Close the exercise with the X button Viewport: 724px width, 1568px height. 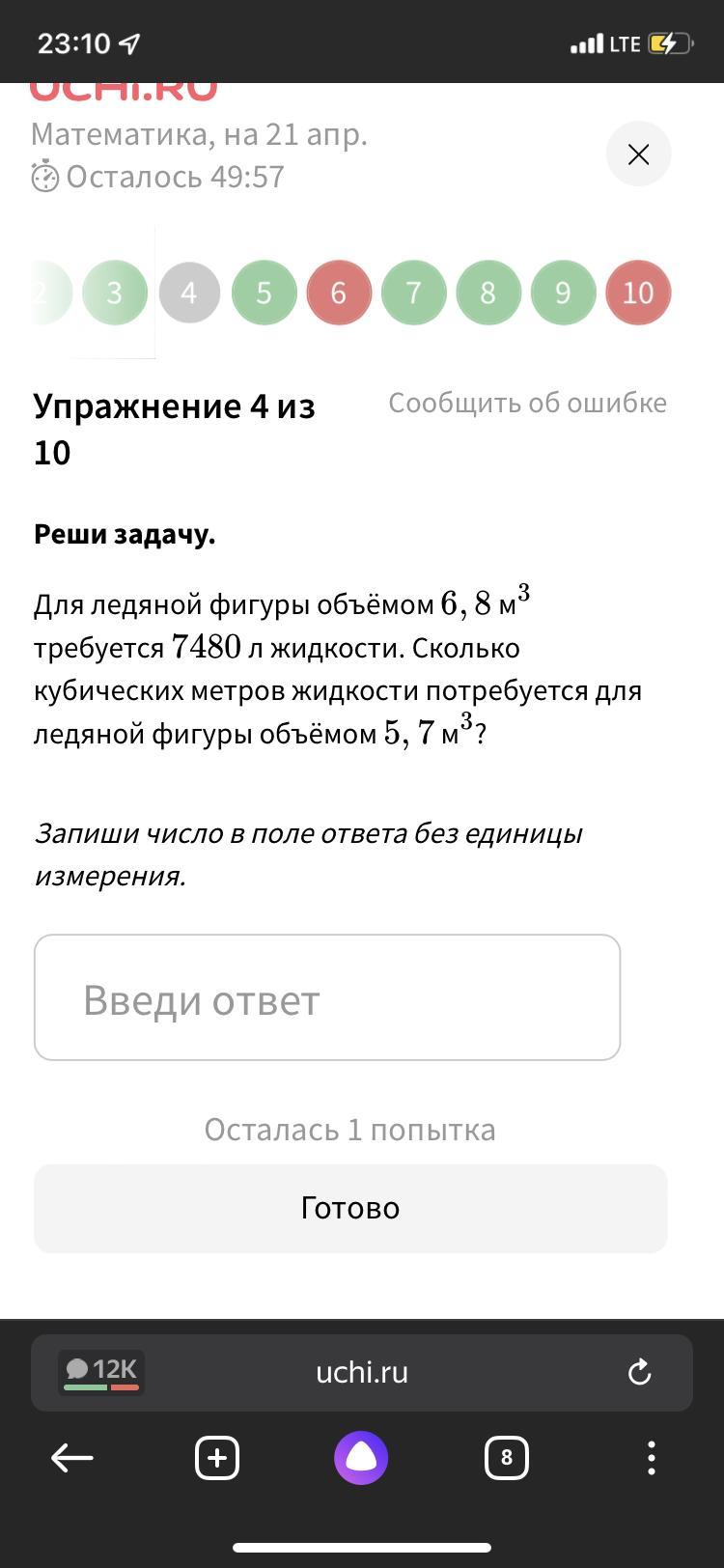pyautogui.click(x=638, y=154)
